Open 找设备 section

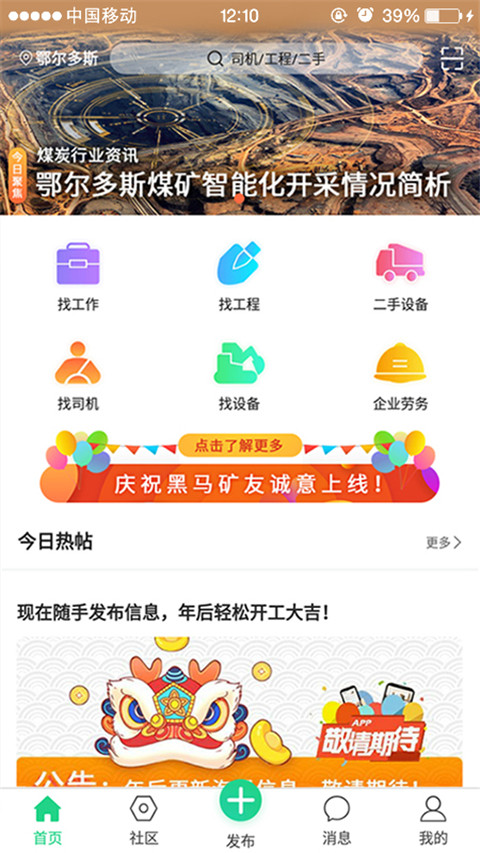pyautogui.click(x=239, y=376)
